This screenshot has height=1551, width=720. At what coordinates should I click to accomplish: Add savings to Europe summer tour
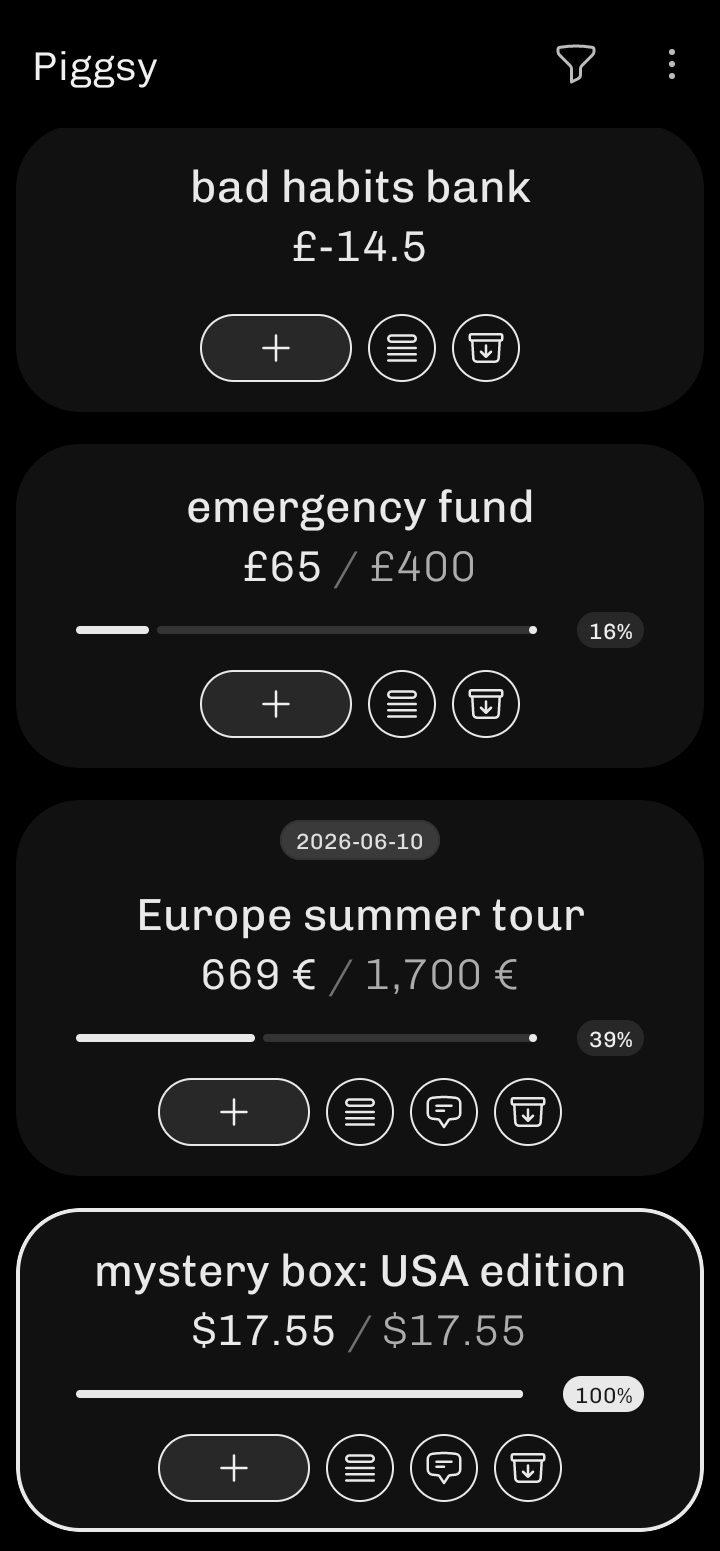[234, 1112]
